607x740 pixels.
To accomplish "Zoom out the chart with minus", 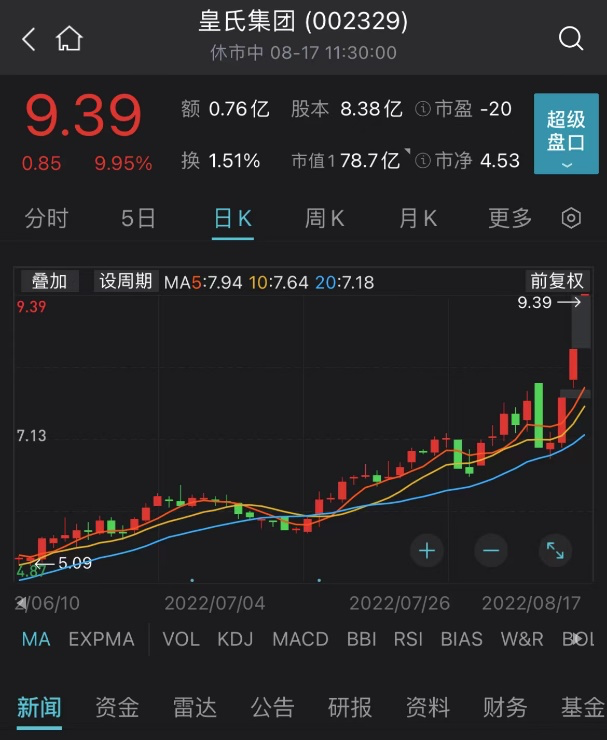I will click(x=490, y=550).
